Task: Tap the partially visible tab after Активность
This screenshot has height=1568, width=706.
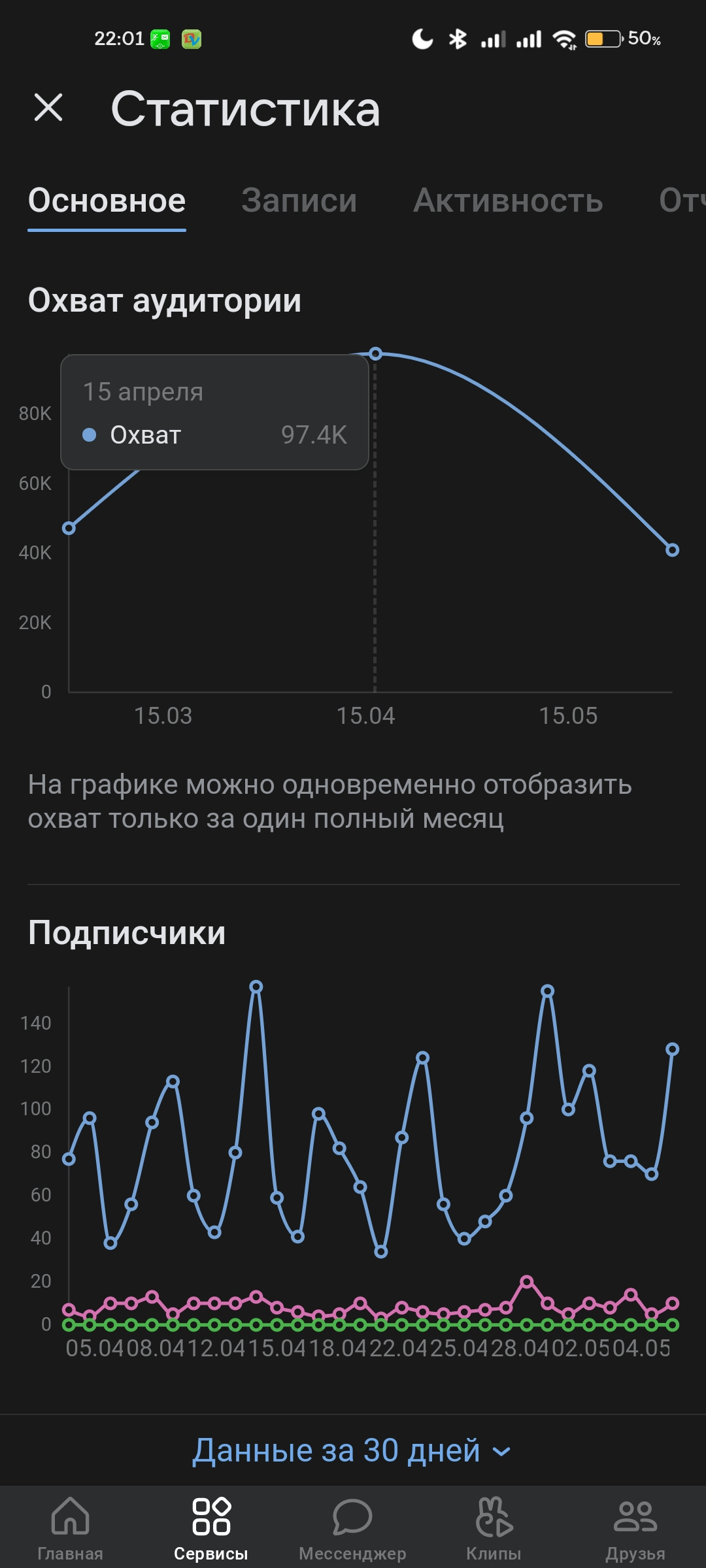Action: [682, 200]
